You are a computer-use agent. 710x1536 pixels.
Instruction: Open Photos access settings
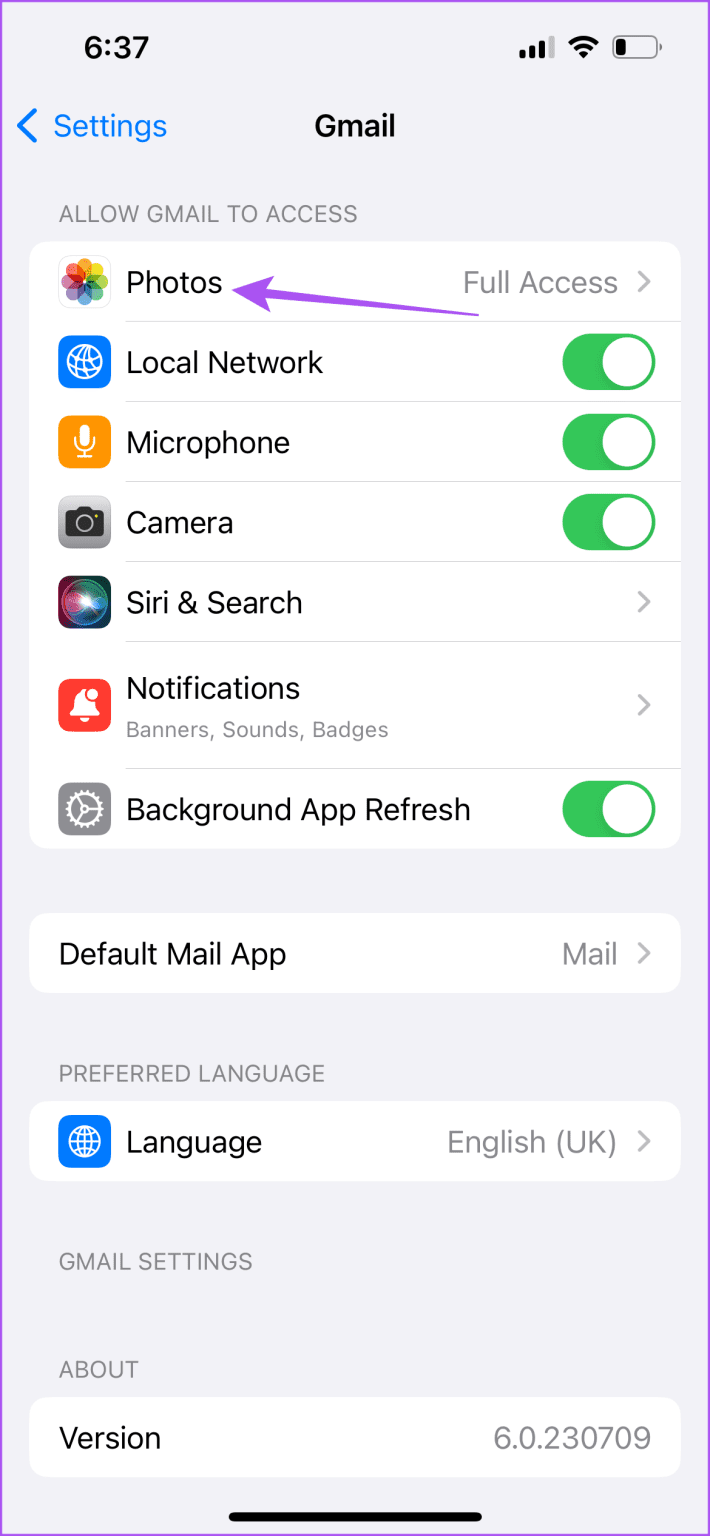coord(355,283)
